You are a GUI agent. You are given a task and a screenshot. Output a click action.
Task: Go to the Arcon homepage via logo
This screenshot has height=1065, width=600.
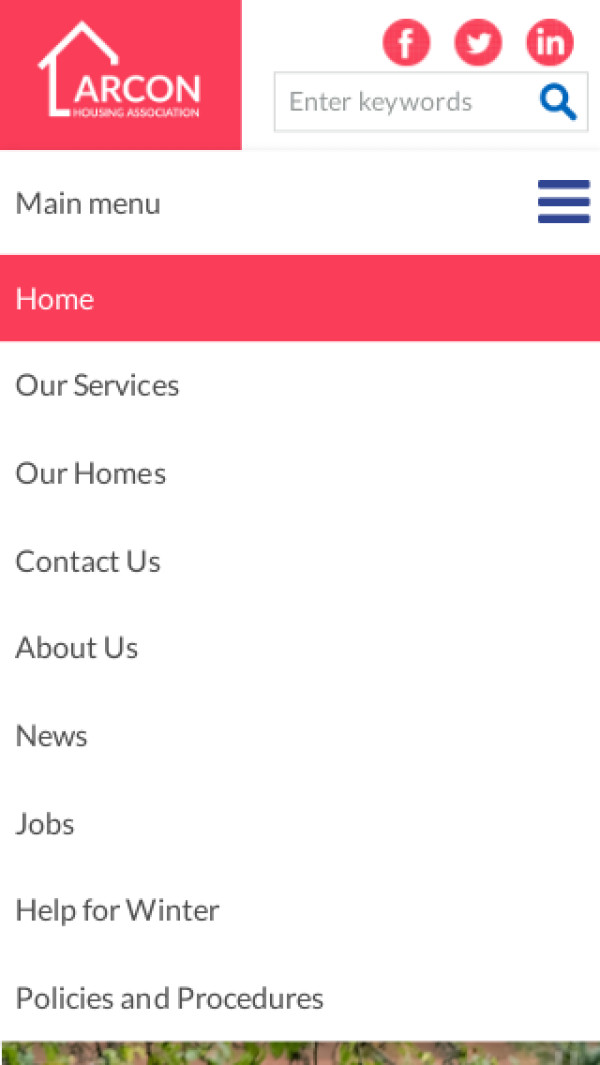click(120, 75)
